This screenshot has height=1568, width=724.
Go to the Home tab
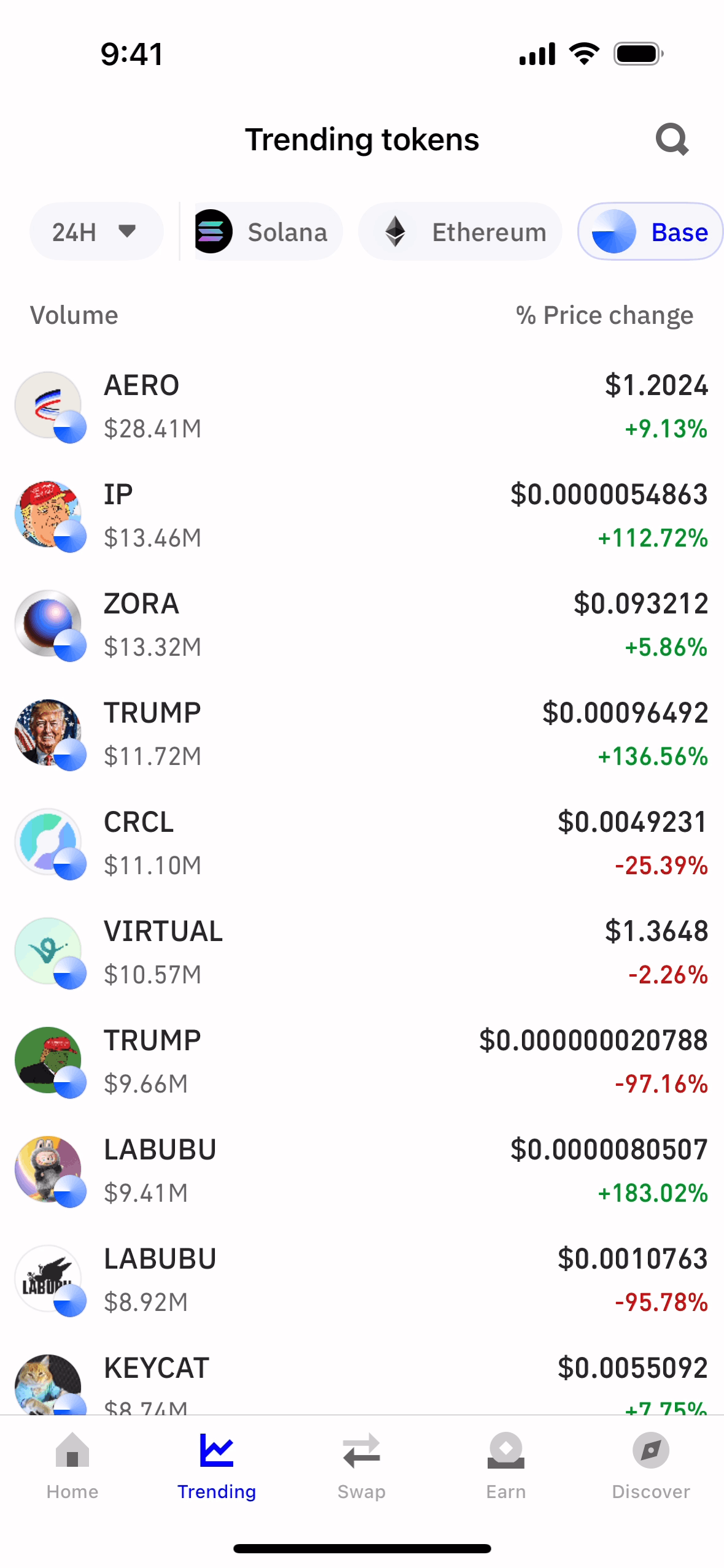point(72,1466)
